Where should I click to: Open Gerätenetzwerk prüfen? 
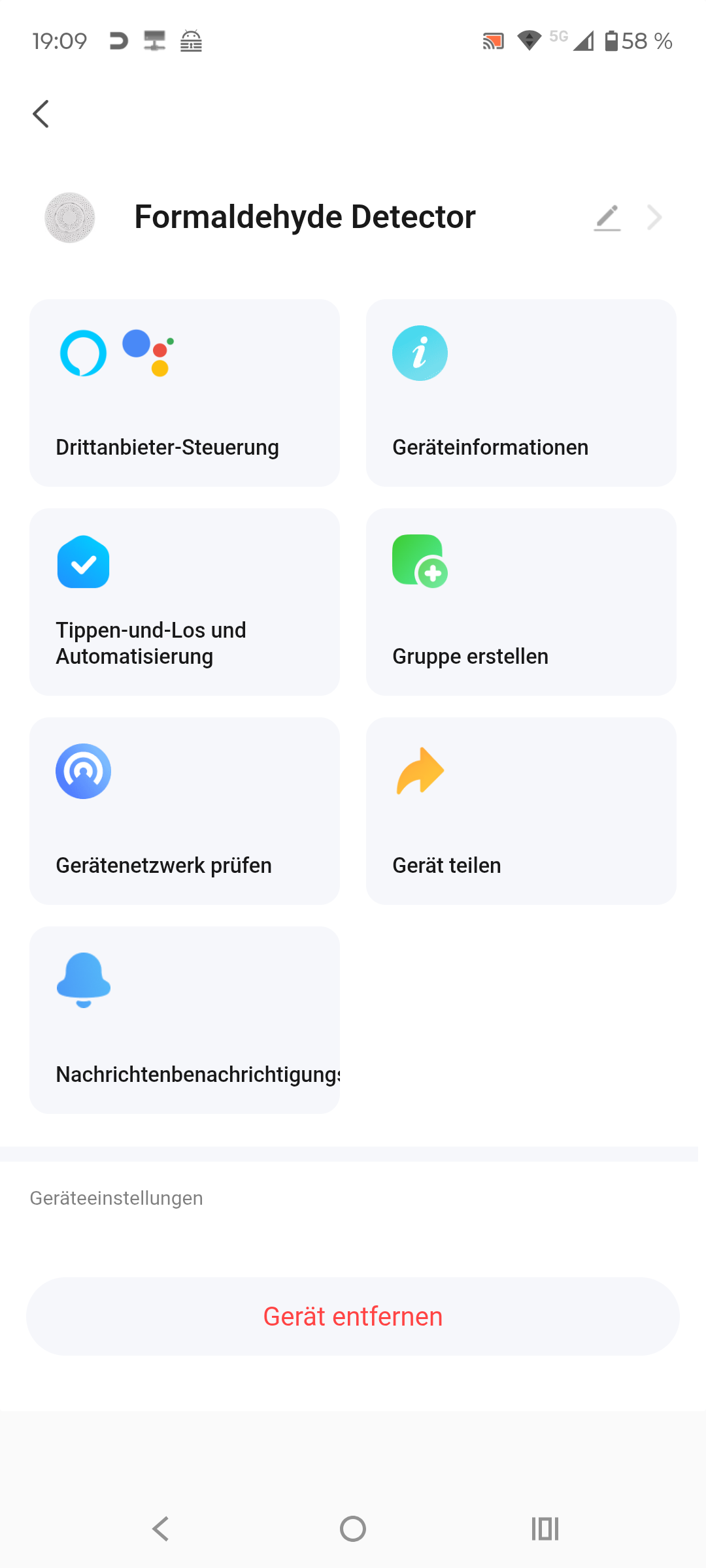[184, 811]
